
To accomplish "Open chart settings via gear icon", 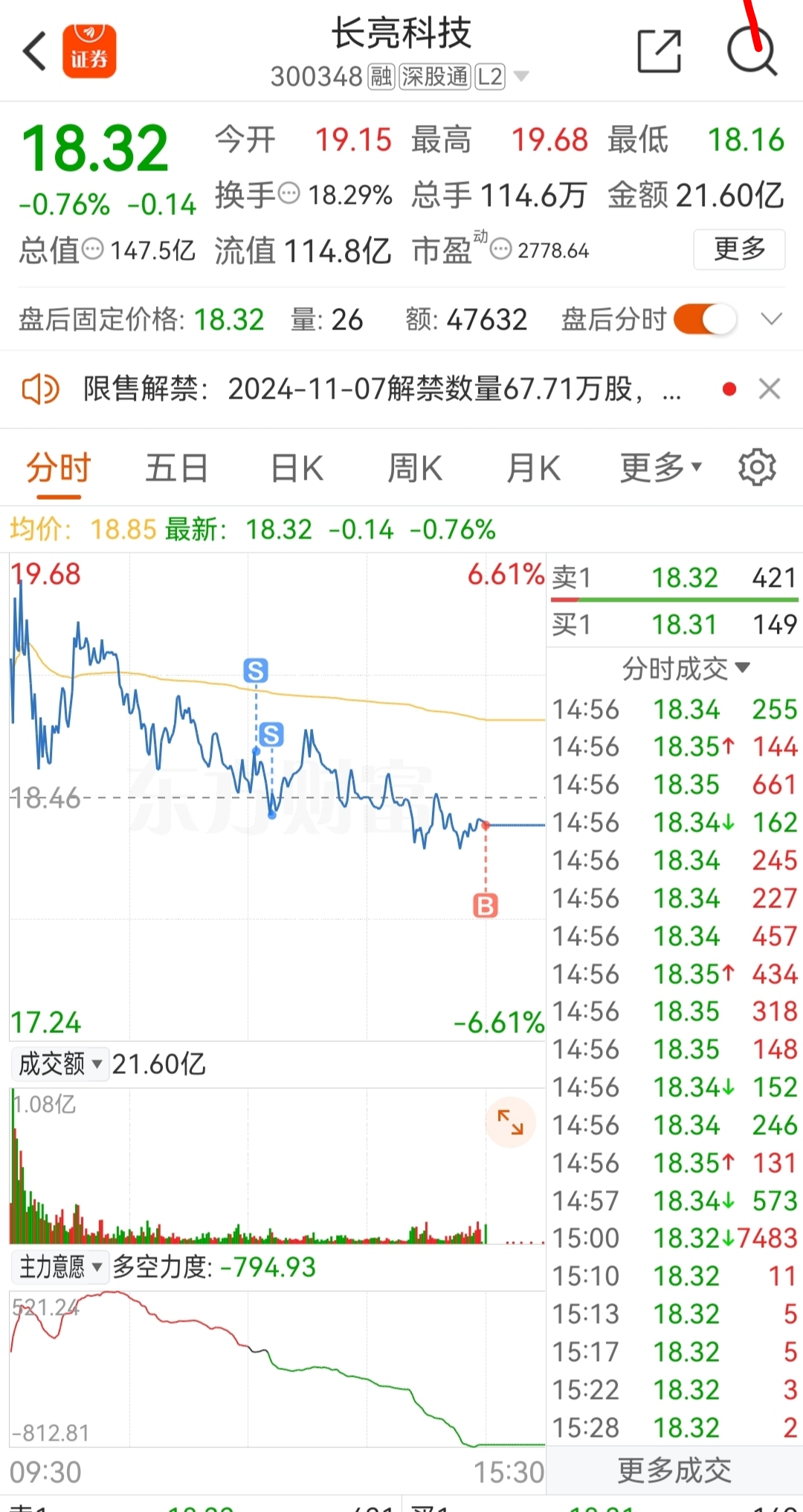I will 756,467.
